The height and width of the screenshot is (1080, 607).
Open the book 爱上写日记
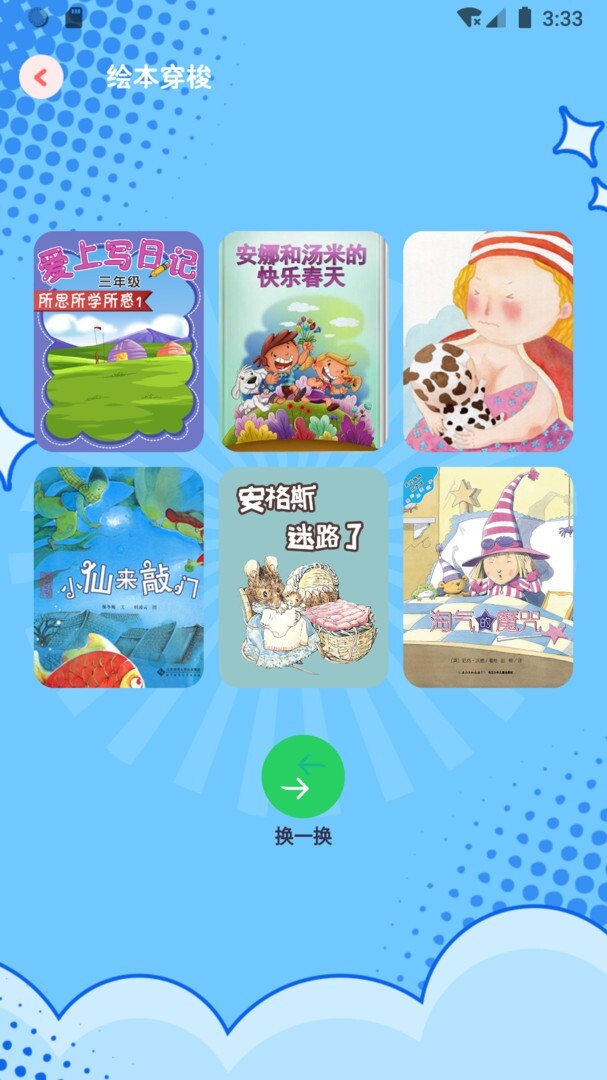pyautogui.click(x=119, y=341)
